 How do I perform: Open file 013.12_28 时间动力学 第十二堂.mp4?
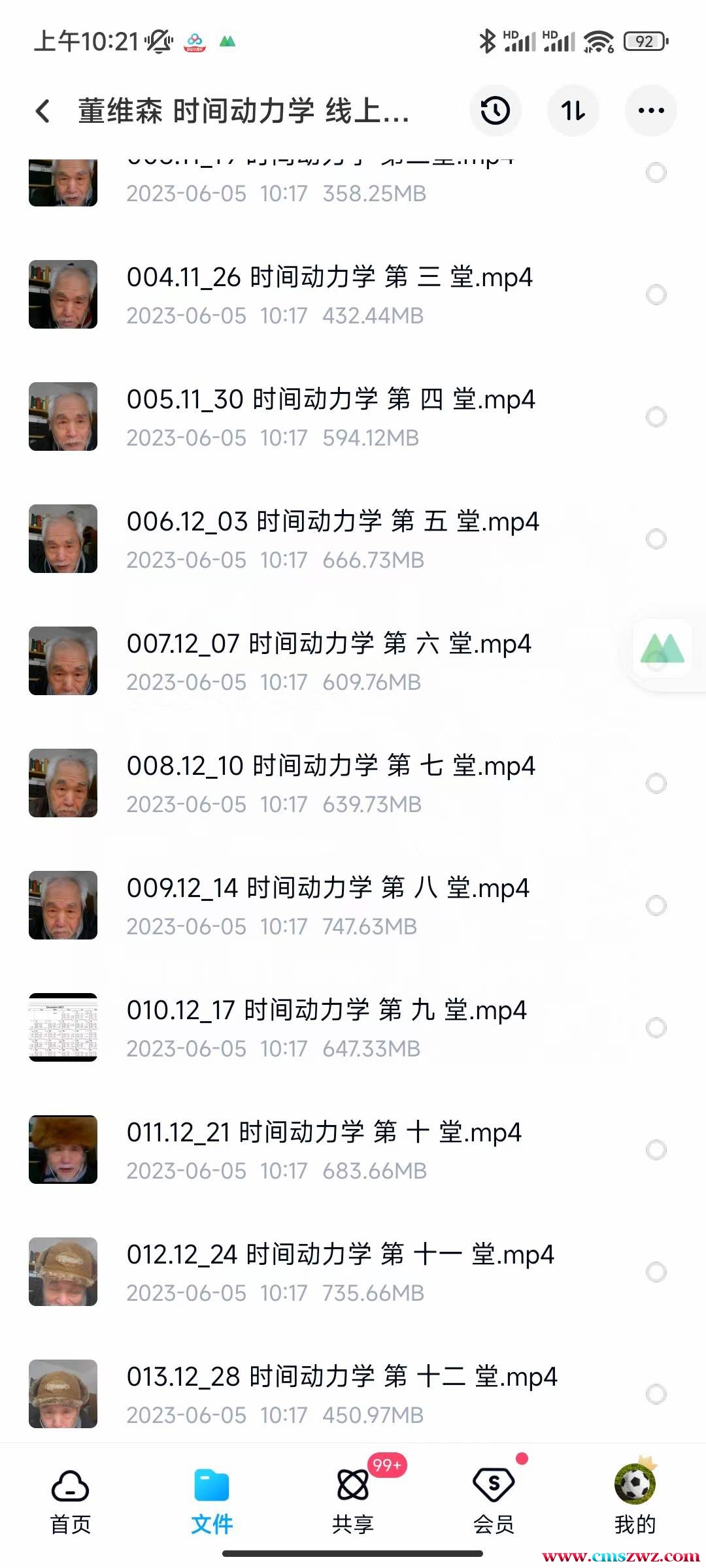[x=341, y=1377]
